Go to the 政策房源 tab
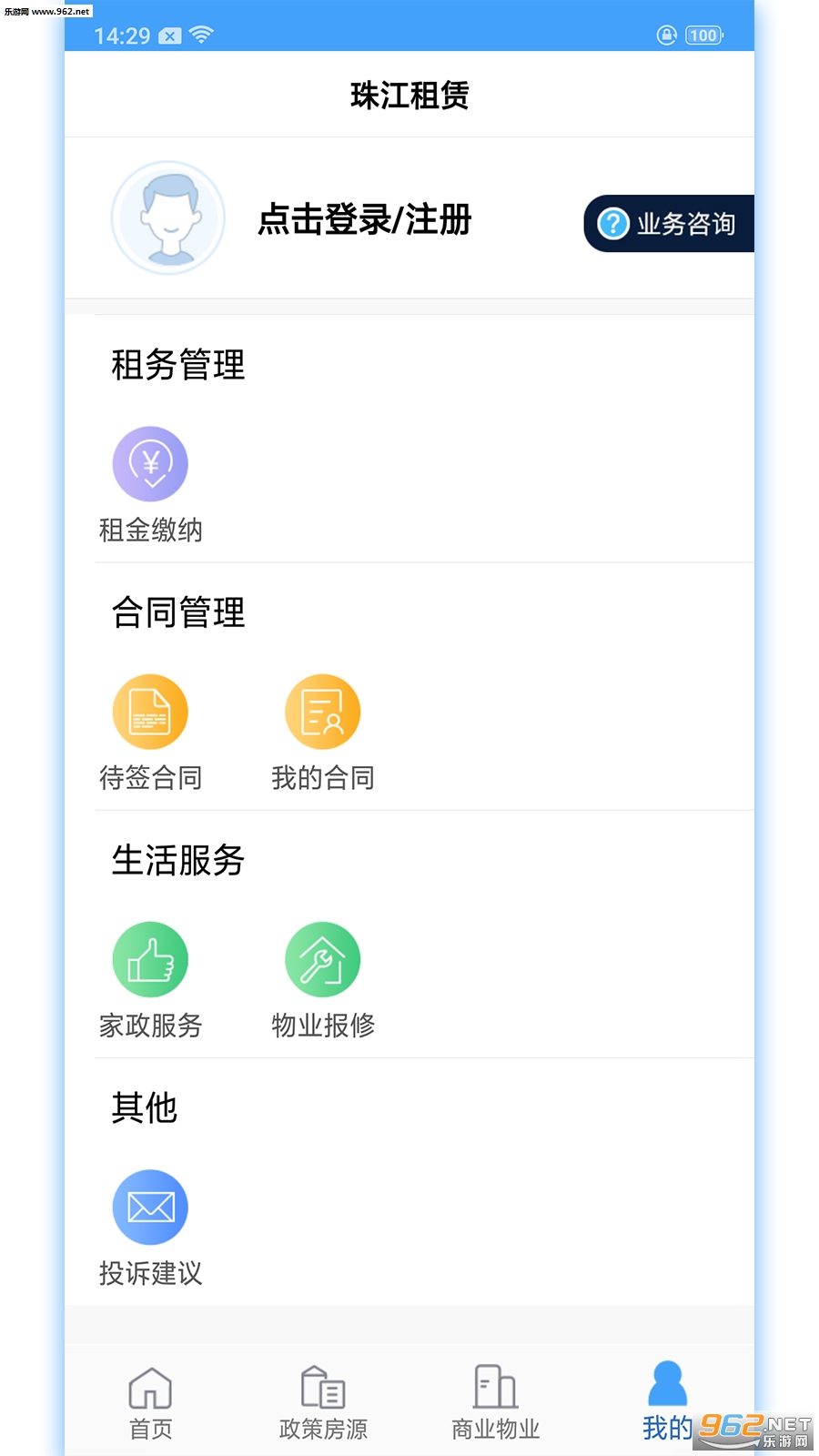 click(x=323, y=1403)
